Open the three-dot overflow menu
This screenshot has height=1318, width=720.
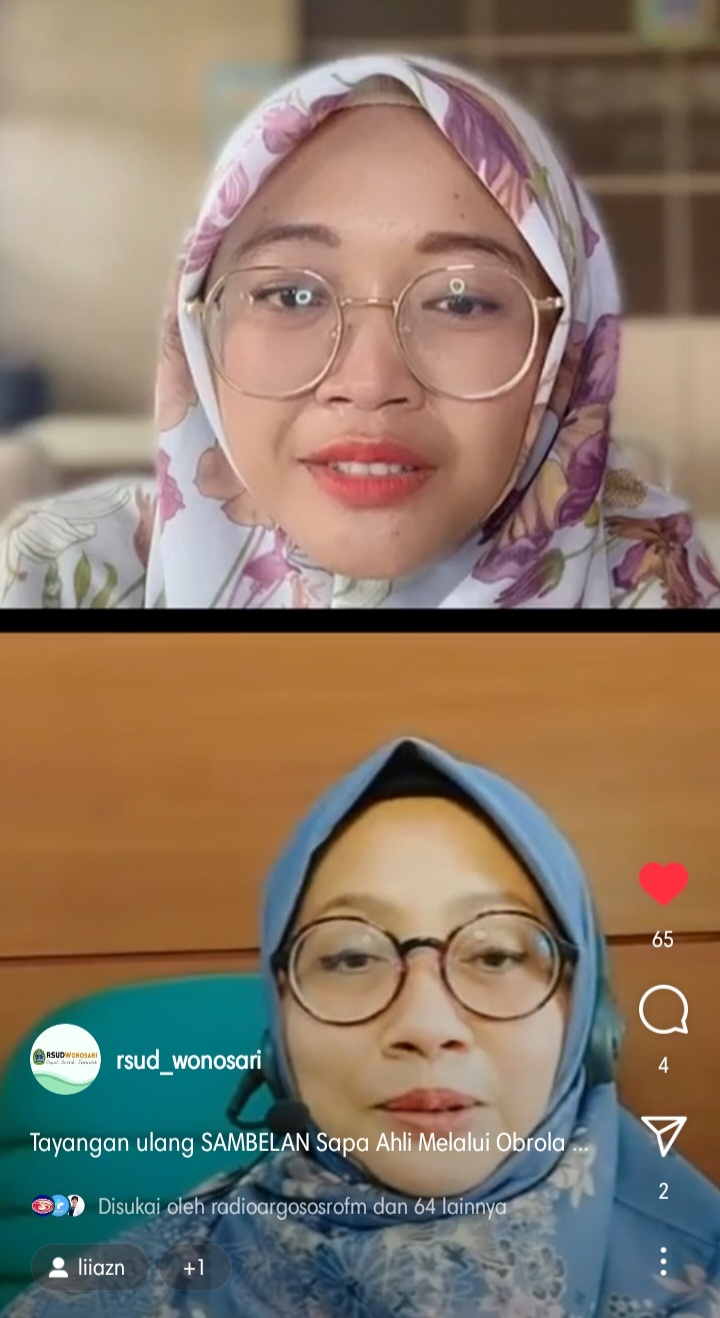click(663, 1261)
